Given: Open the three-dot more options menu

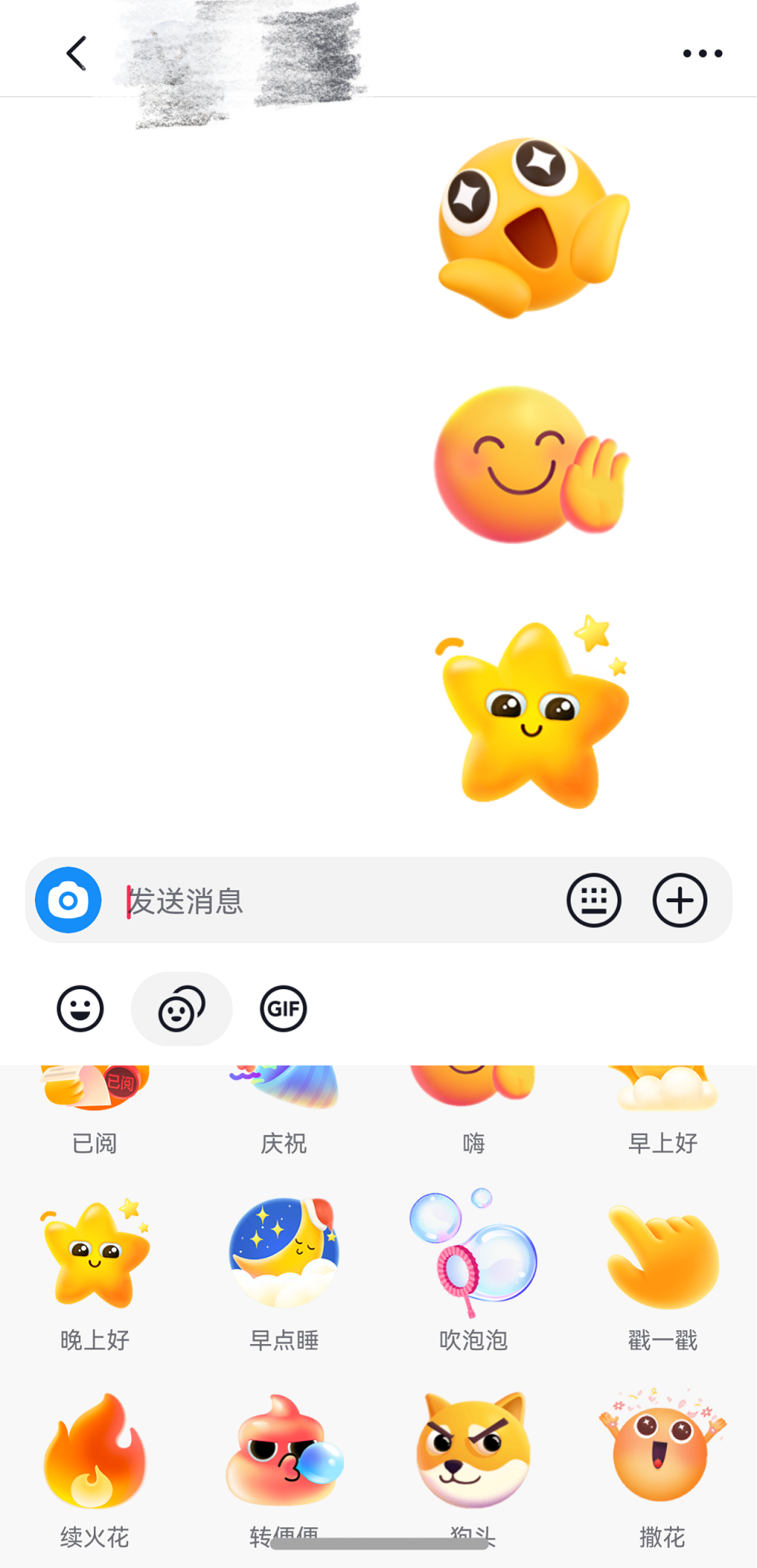Looking at the screenshot, I should [702, 54].
